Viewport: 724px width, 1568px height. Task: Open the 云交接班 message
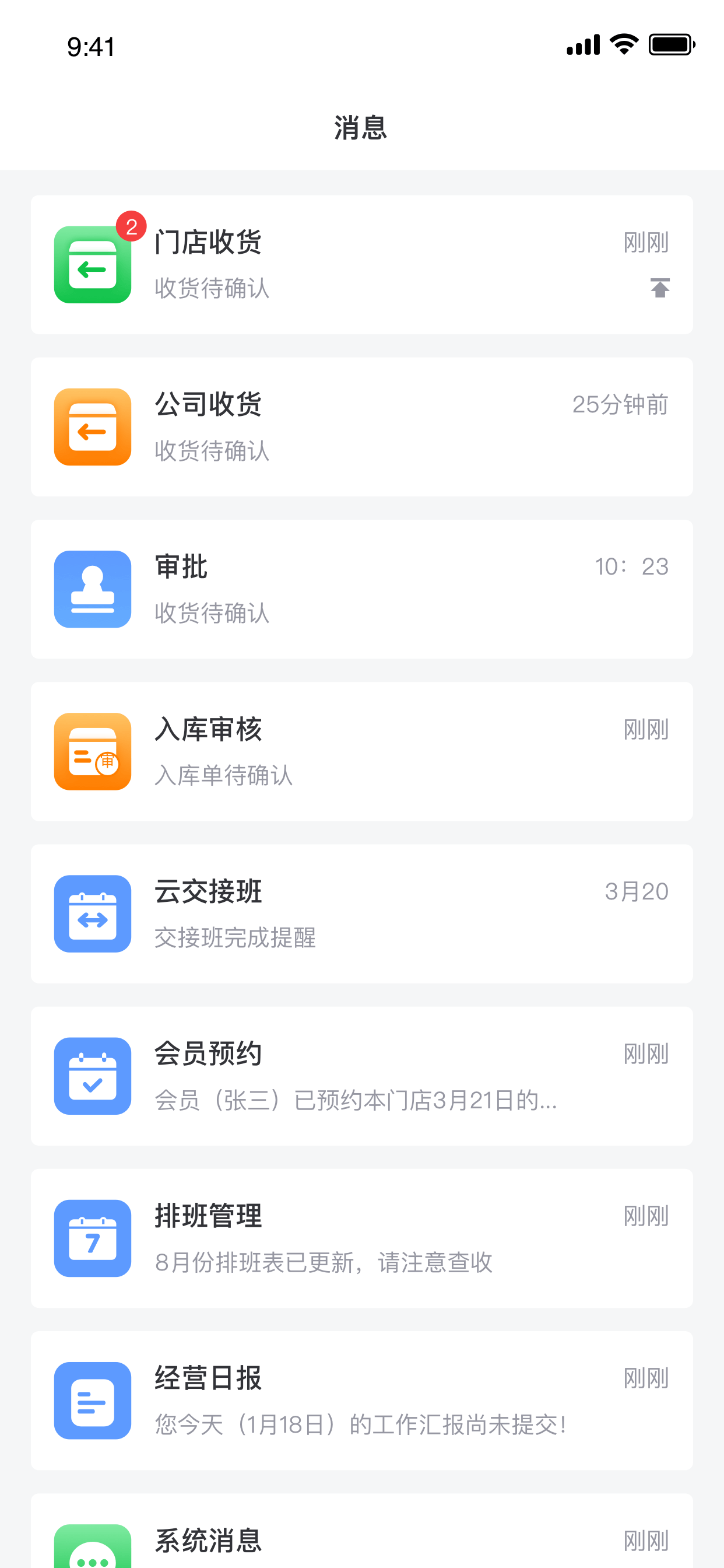(x=362, y=914)
